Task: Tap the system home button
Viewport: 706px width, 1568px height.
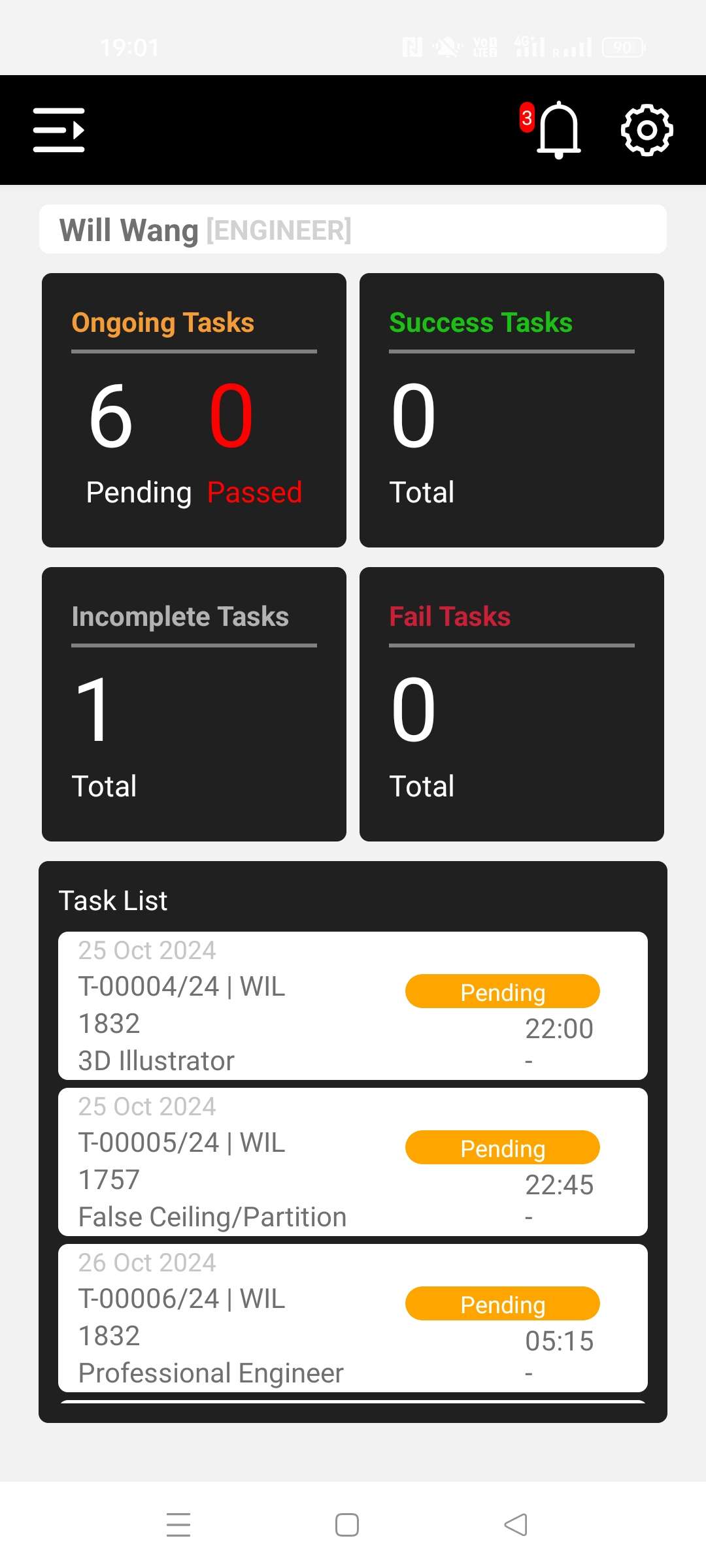Action: [x=347, y=1525]
